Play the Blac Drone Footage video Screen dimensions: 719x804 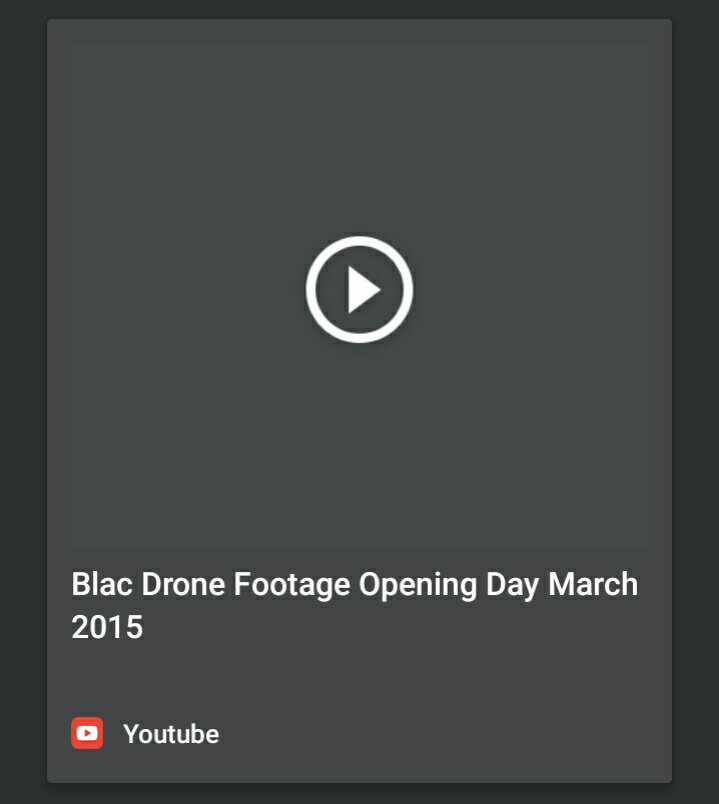pyautogui.click(x=359, y=290)
